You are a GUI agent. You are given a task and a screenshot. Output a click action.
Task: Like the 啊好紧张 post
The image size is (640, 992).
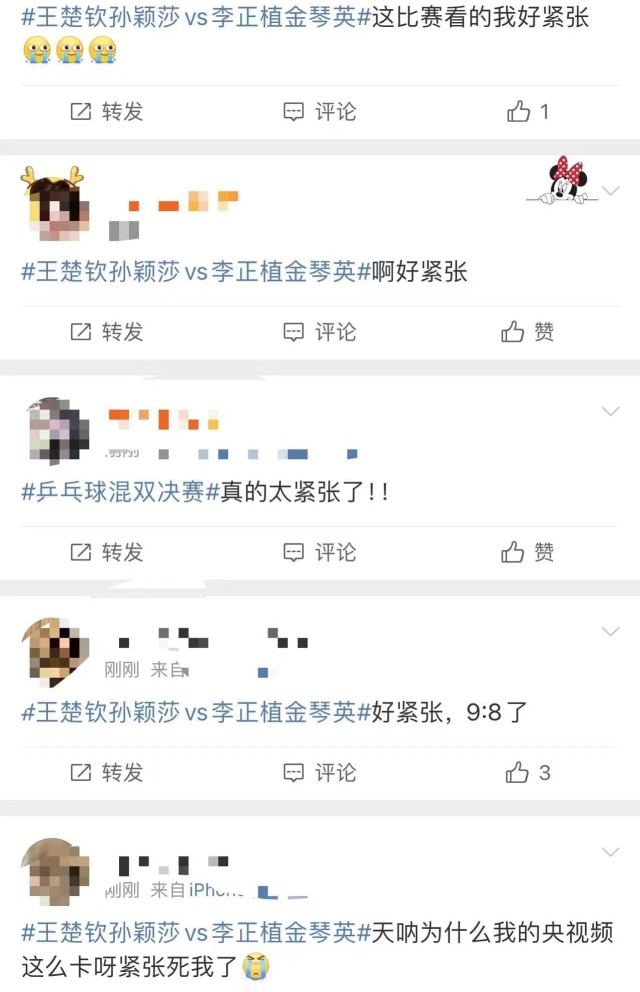click(528, 332)
